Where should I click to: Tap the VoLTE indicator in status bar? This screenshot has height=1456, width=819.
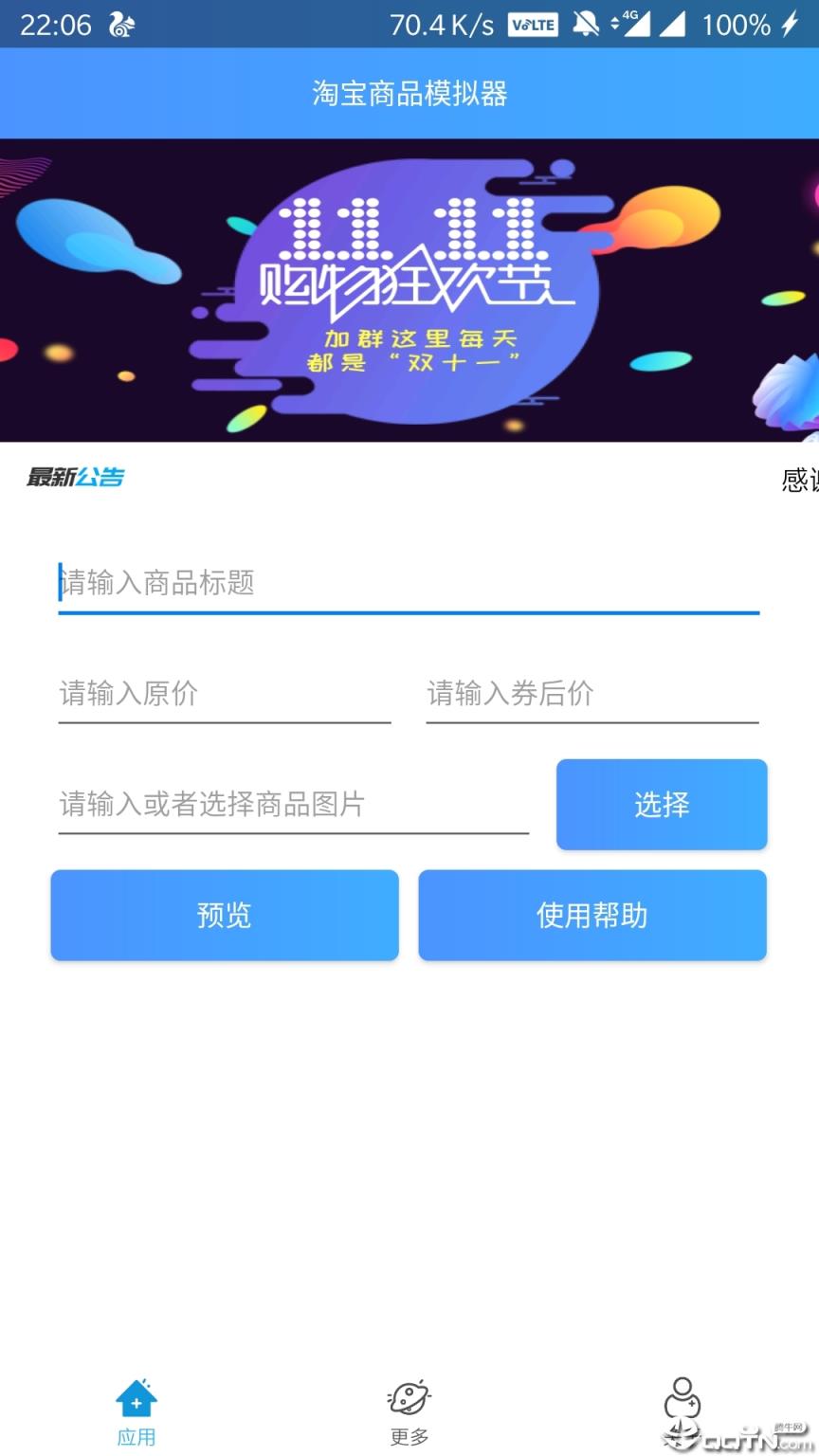532,24
